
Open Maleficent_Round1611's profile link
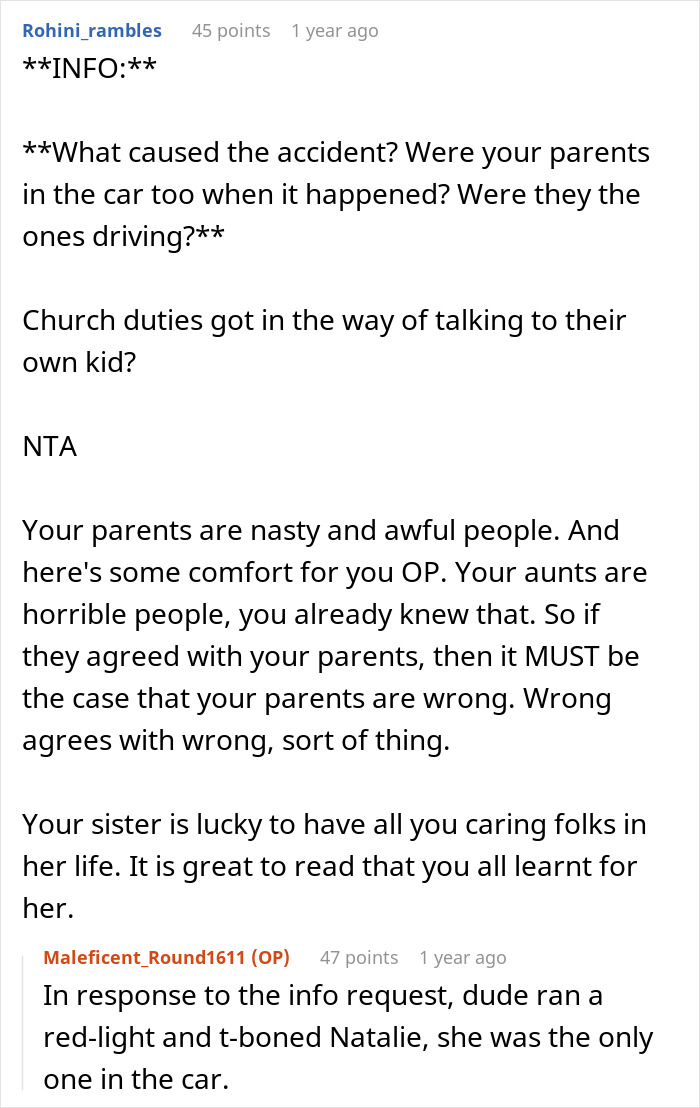145,957
